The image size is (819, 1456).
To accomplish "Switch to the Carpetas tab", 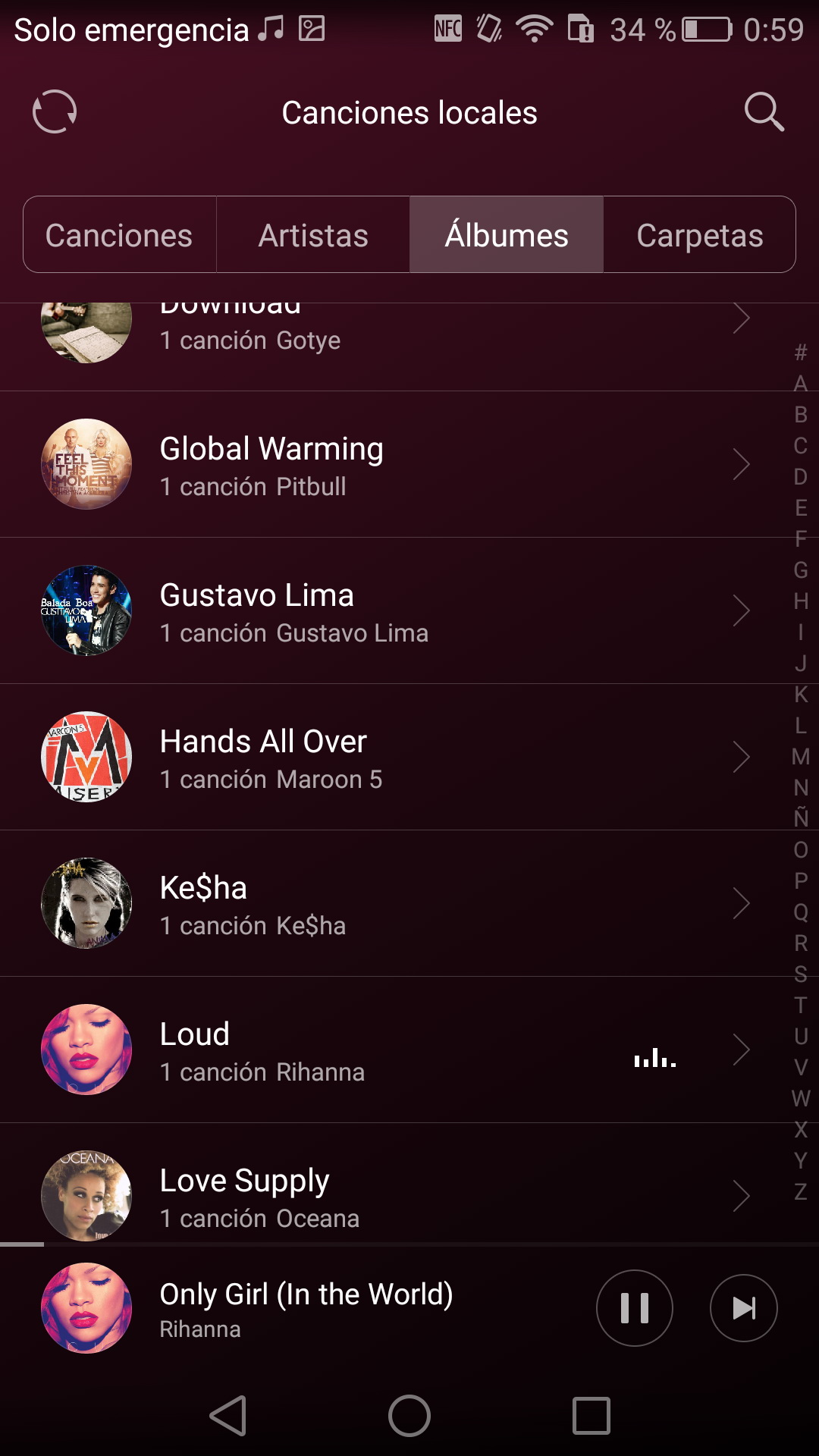I will 699,235.
